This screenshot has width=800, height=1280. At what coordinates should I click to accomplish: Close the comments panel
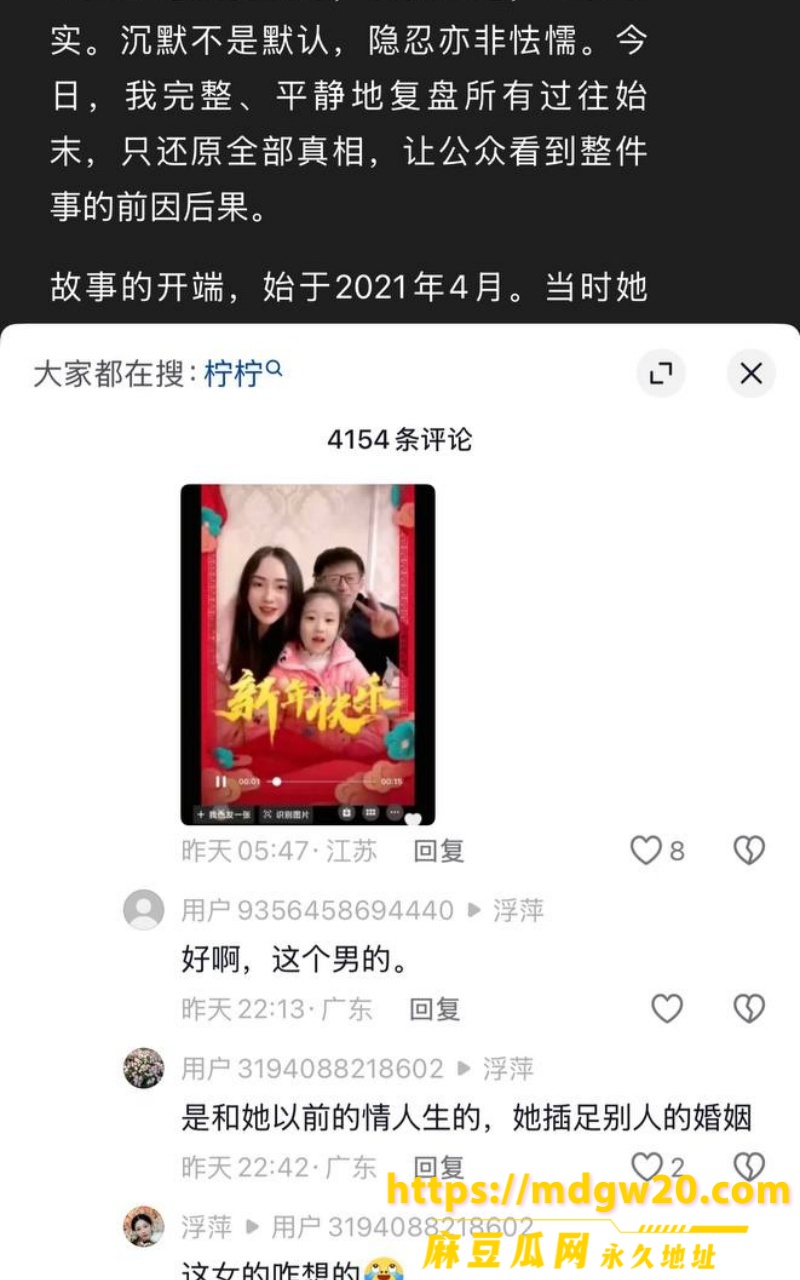(x=751, y=374)
